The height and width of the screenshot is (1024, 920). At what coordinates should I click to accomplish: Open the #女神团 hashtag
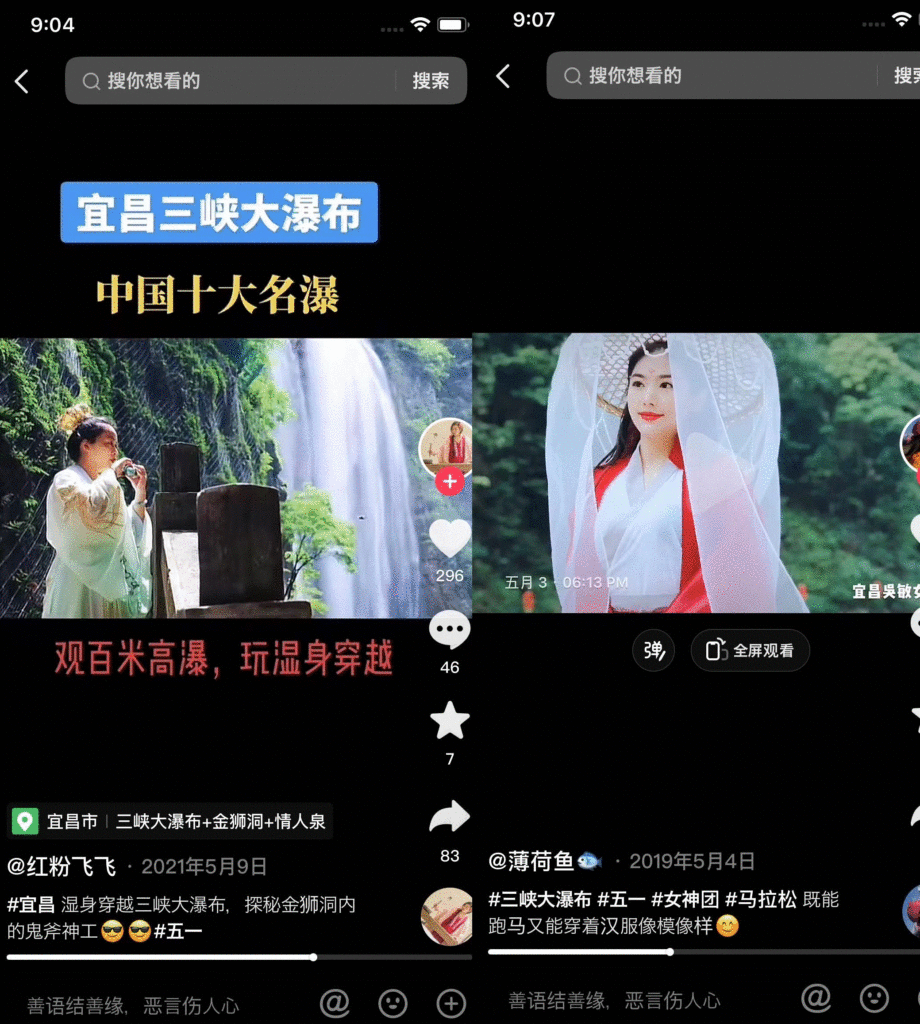click(x=685, y=898)
